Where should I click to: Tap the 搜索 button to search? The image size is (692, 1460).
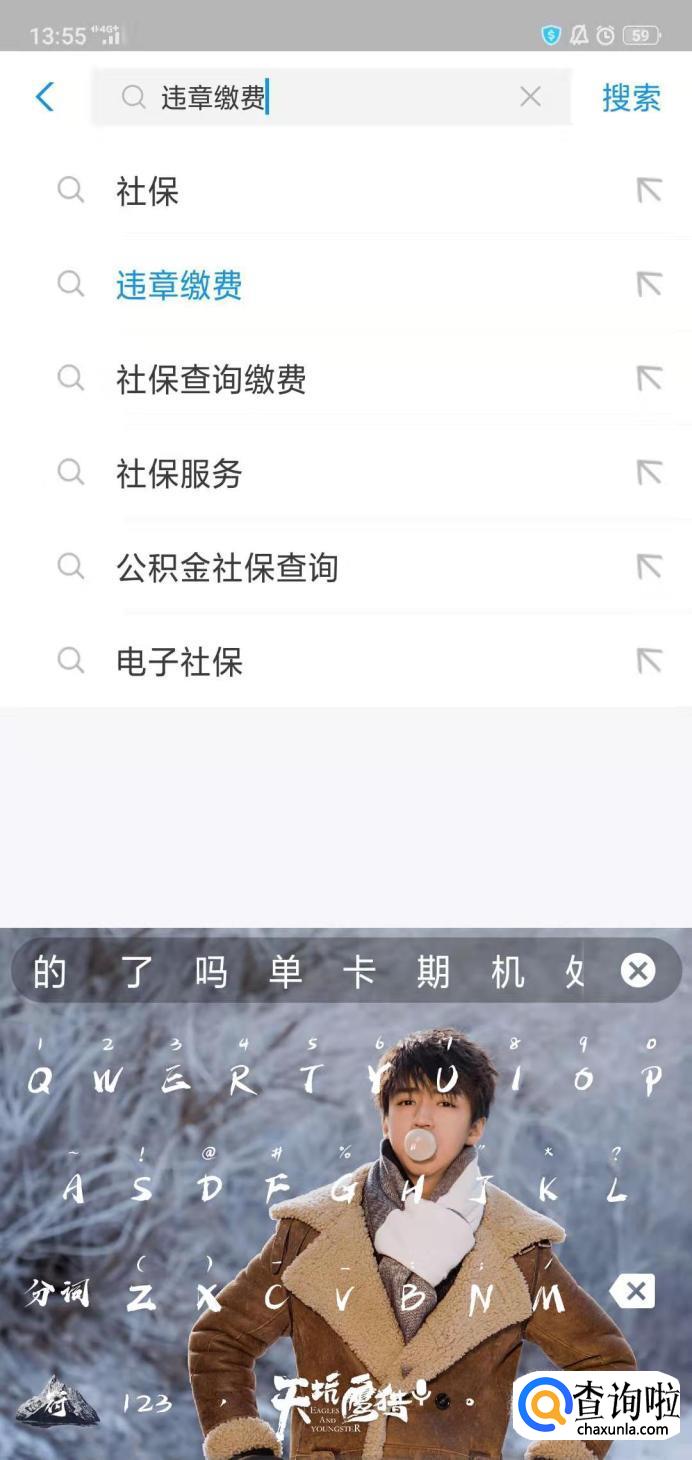pos(631,98)
